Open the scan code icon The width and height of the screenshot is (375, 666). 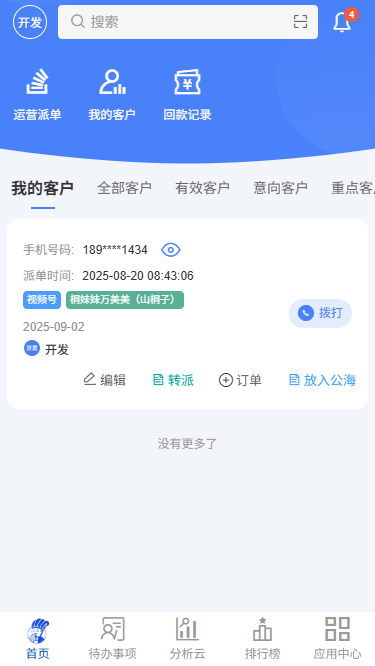coord(300,22)
